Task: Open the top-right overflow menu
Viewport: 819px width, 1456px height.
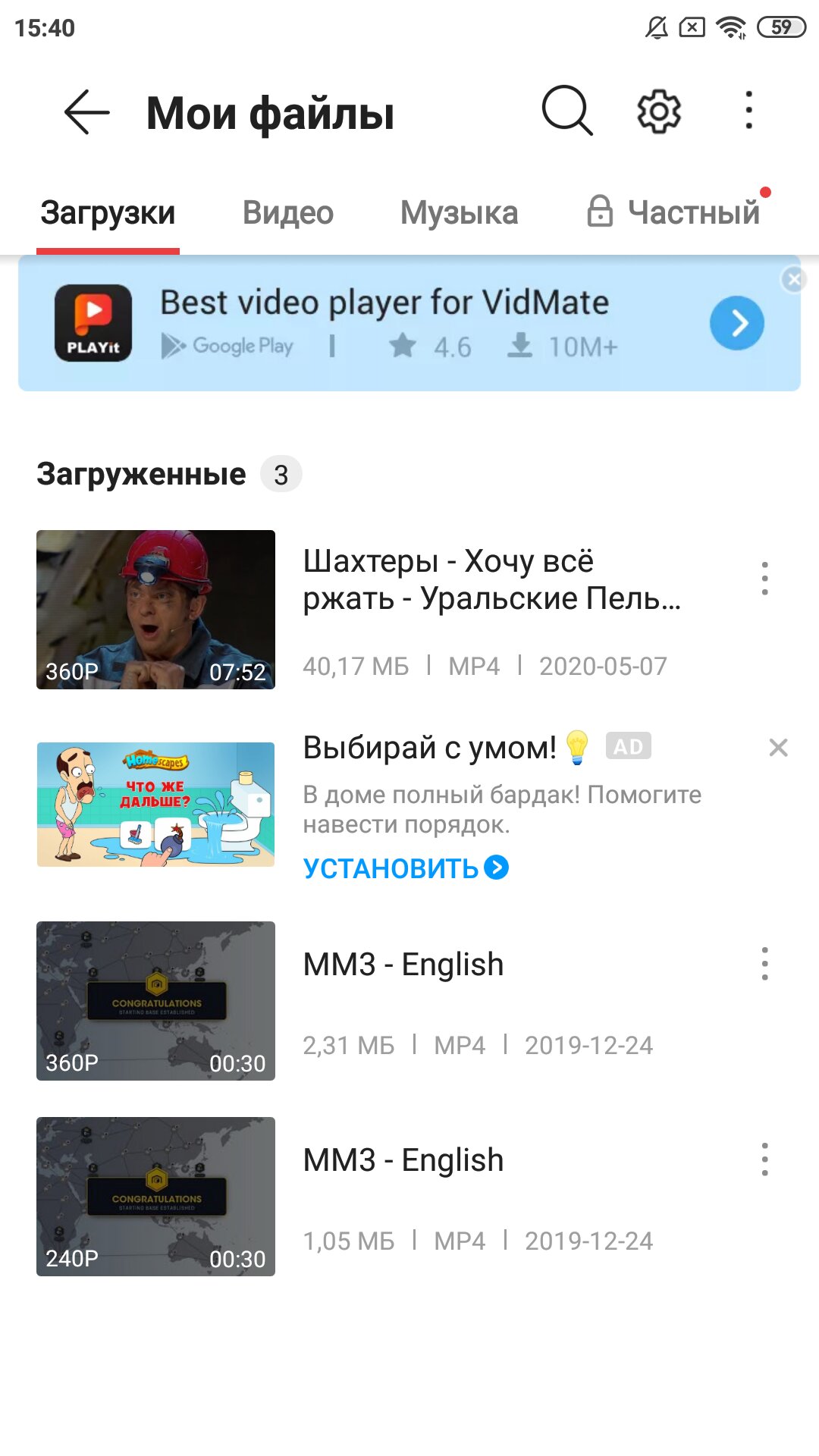Action: [x=749, y=111]
